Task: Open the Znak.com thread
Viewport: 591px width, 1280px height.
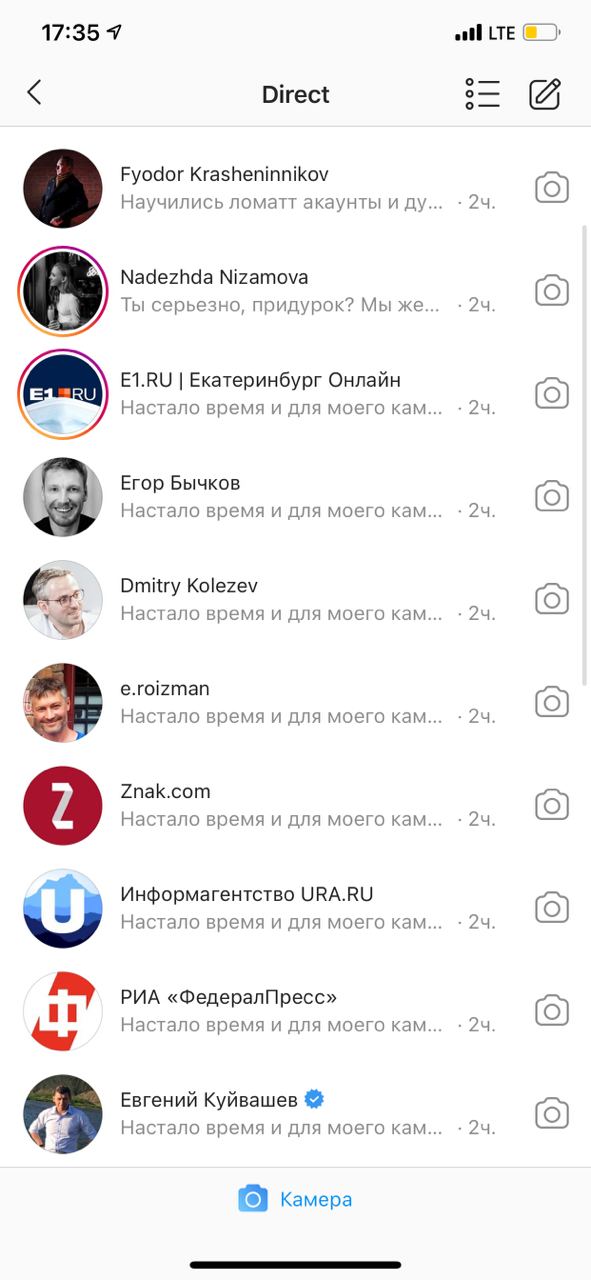Action: coord(295,806)
